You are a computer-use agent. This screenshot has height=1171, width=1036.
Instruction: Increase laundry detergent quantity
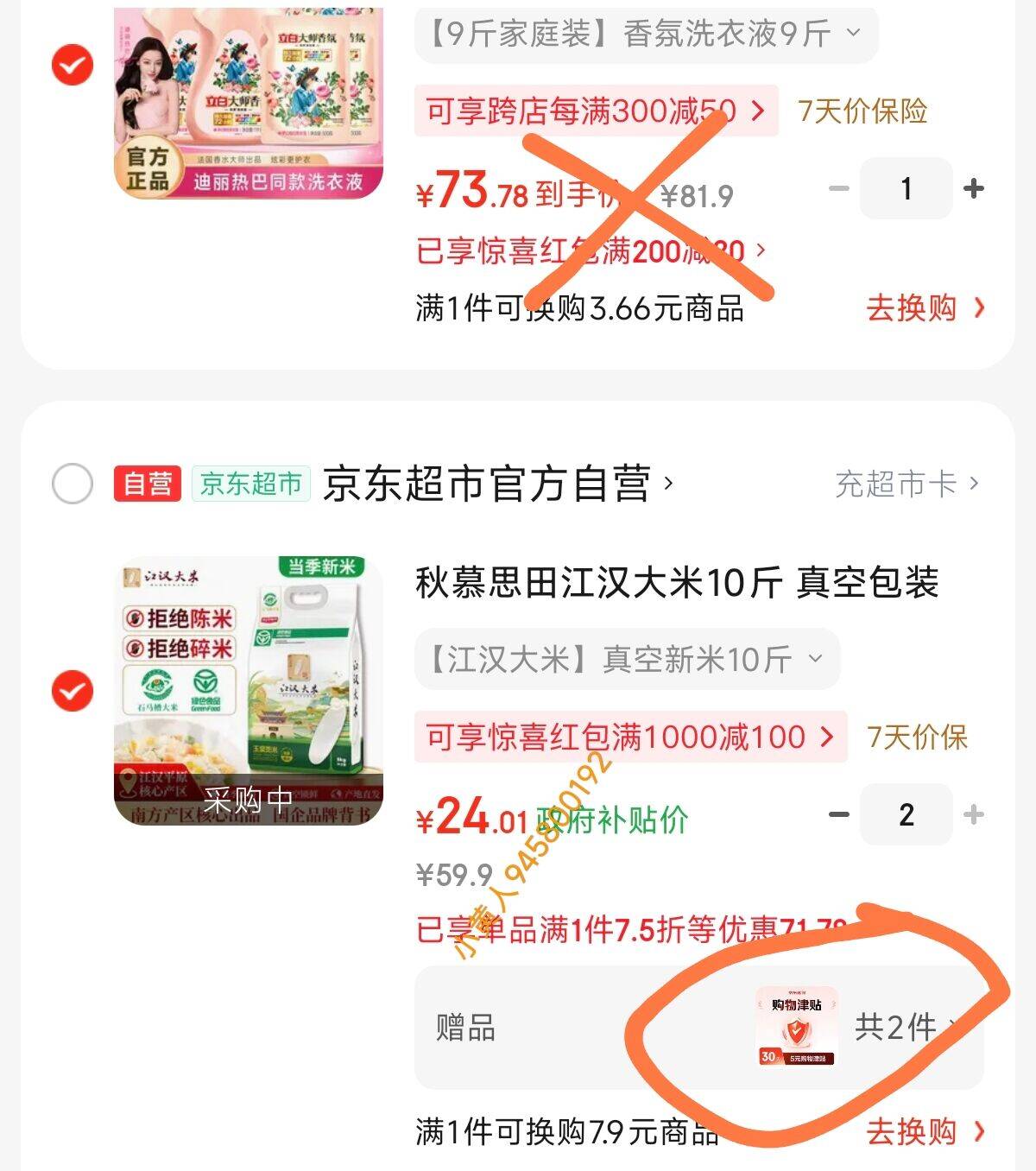click(x=973, y=188)
